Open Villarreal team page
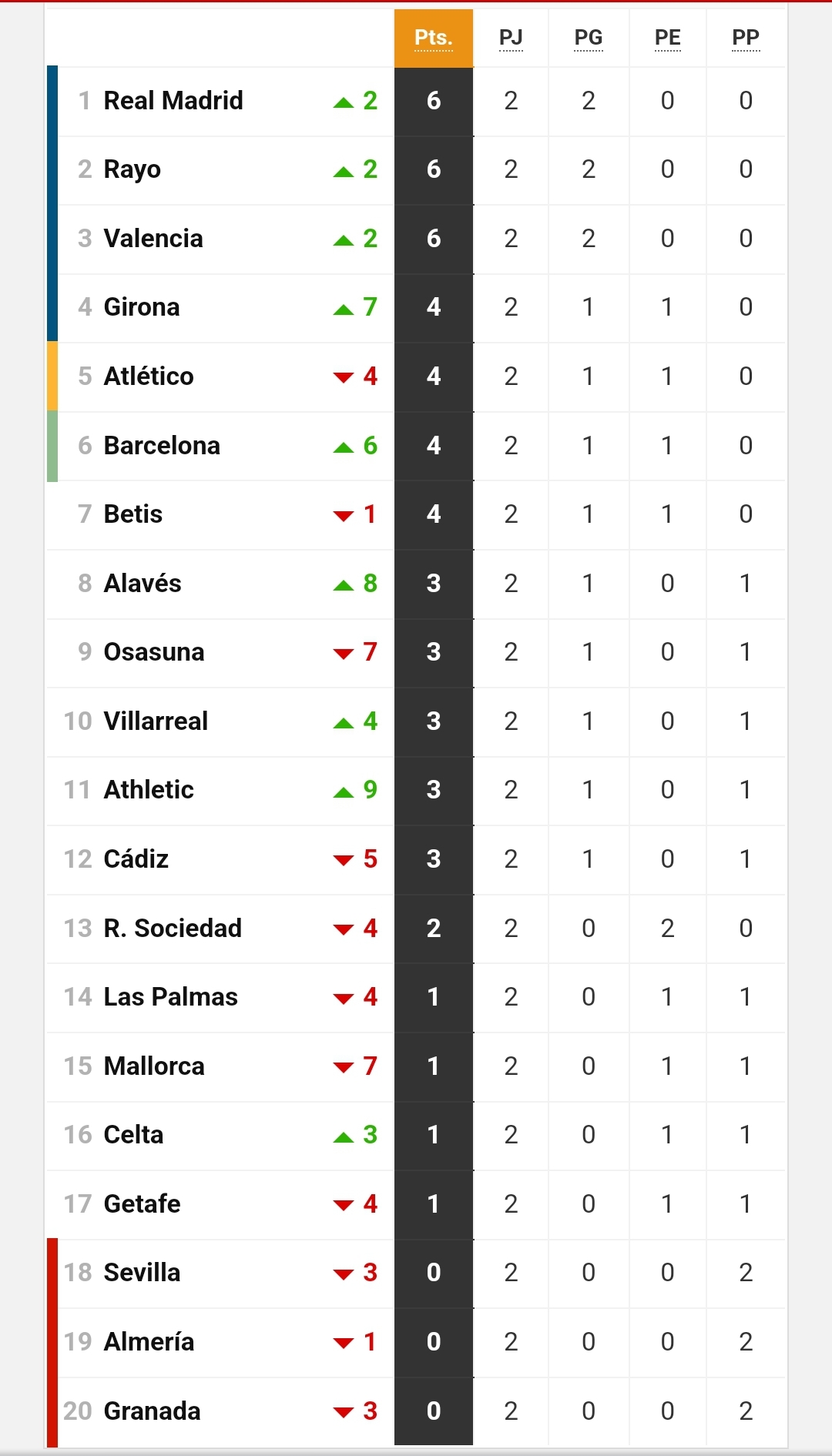832x1456 pixels. pyautogui.click(x=156, y=721)
